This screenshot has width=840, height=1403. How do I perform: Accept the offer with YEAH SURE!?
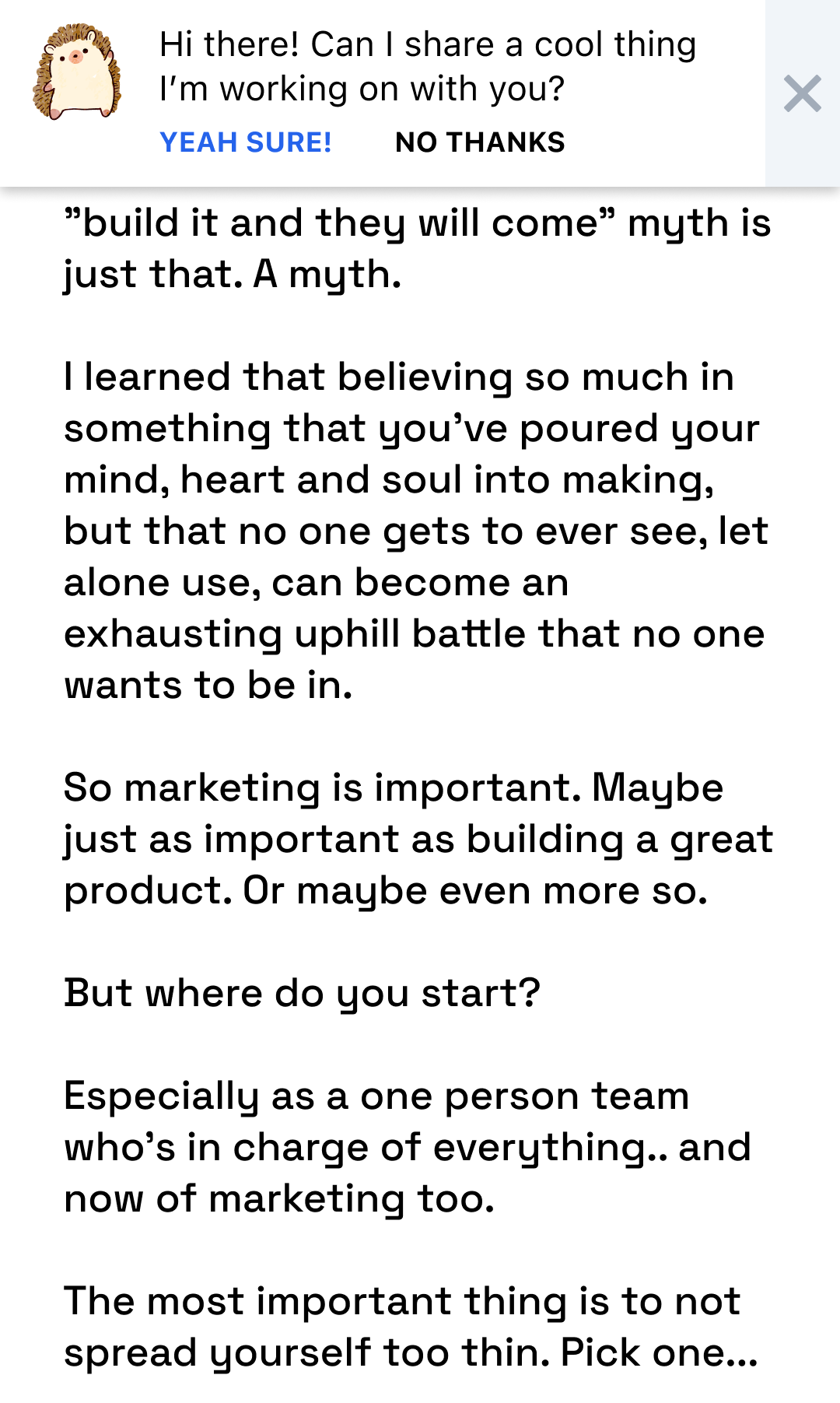tap(246, 142)
